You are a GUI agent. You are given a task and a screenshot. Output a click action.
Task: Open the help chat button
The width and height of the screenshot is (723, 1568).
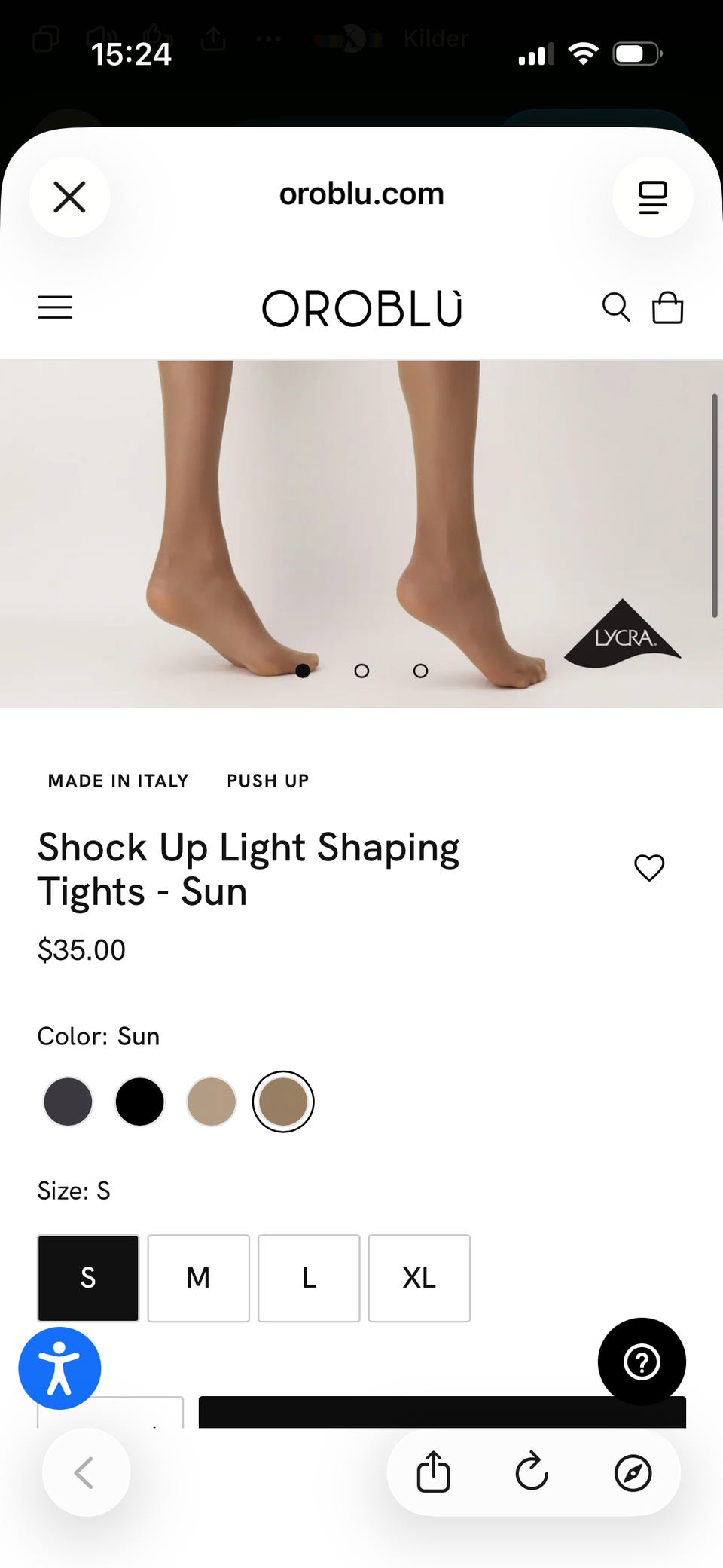[x=642, y=1362]
